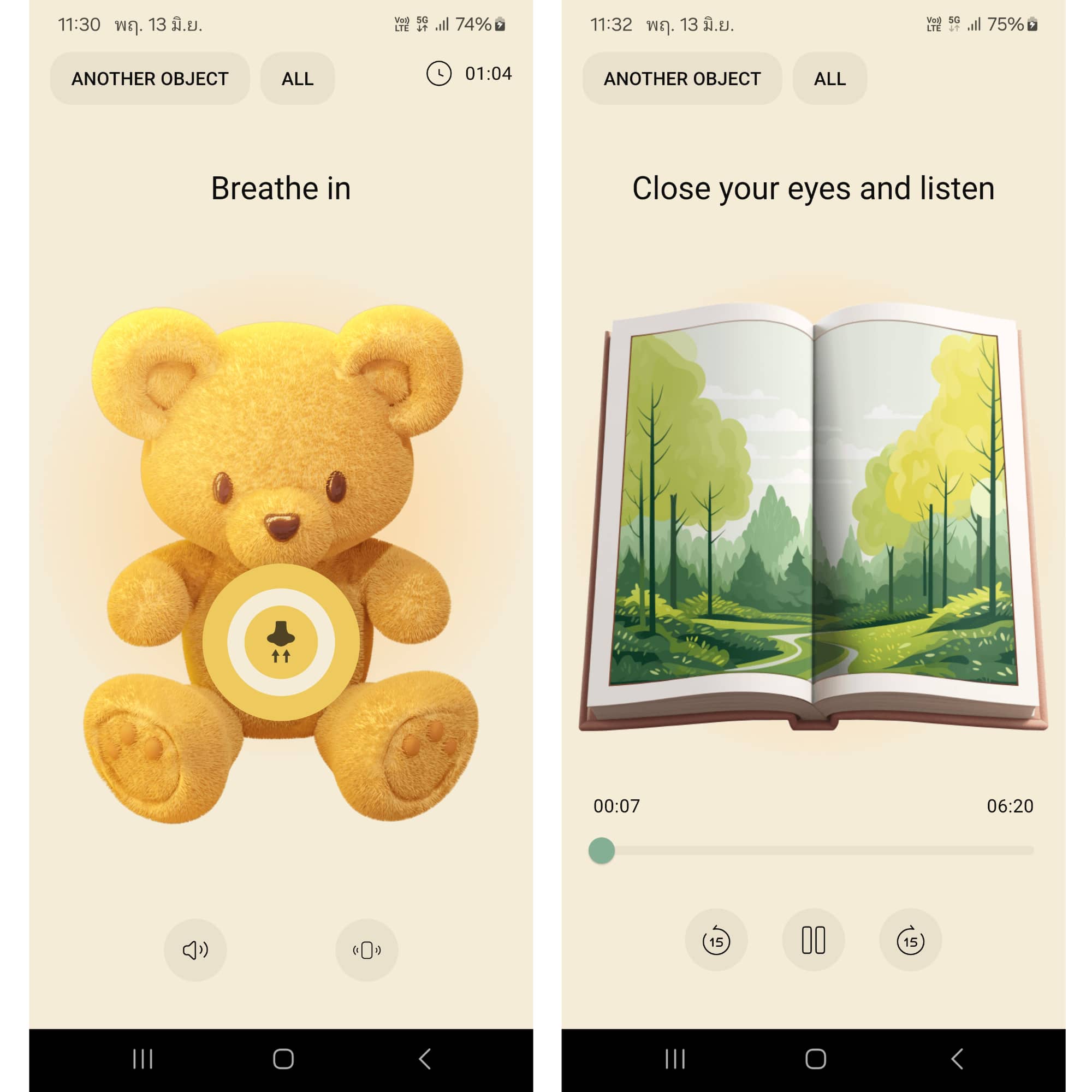Tap ALL on the Breathe in screen
1092x1092 pixels.
pyautogui.click(x=298, y=79)
